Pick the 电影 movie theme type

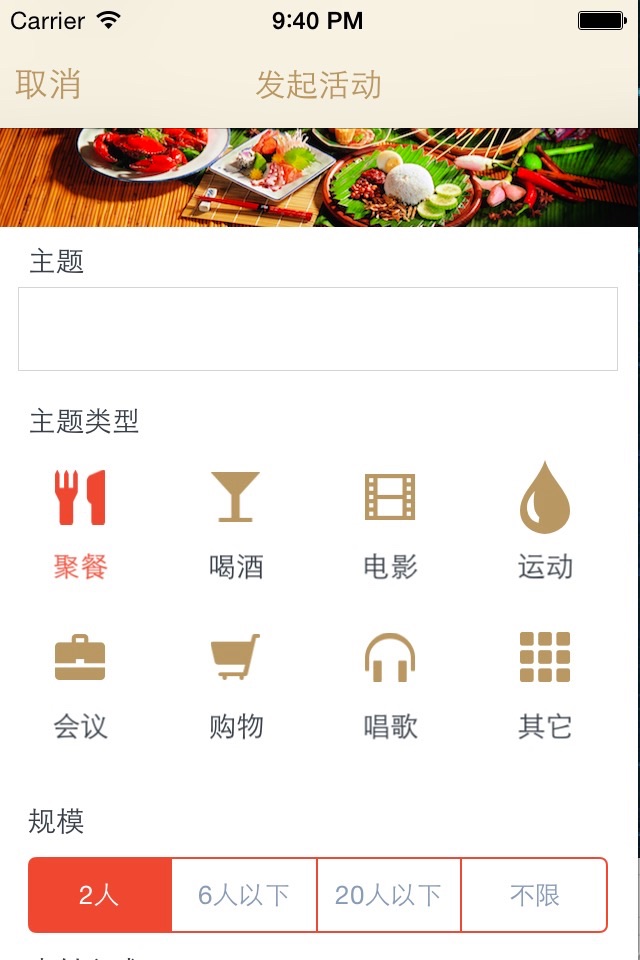pos(390,524)
